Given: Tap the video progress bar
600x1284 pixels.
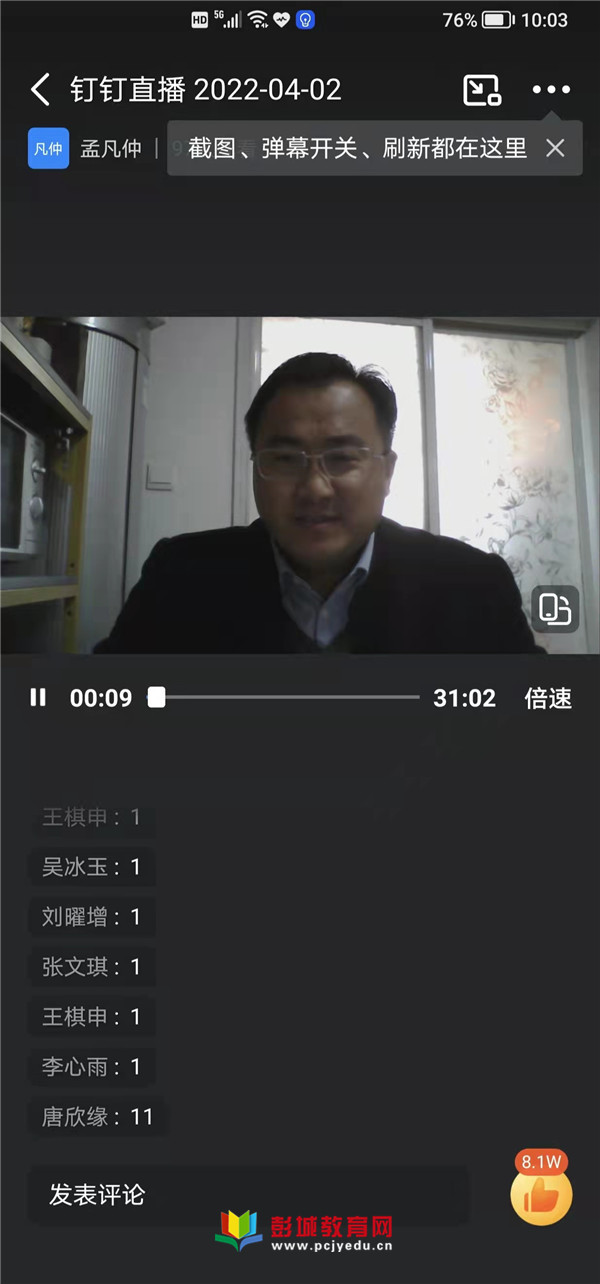Looking at the screenshot, I should (x=285, y=697).
